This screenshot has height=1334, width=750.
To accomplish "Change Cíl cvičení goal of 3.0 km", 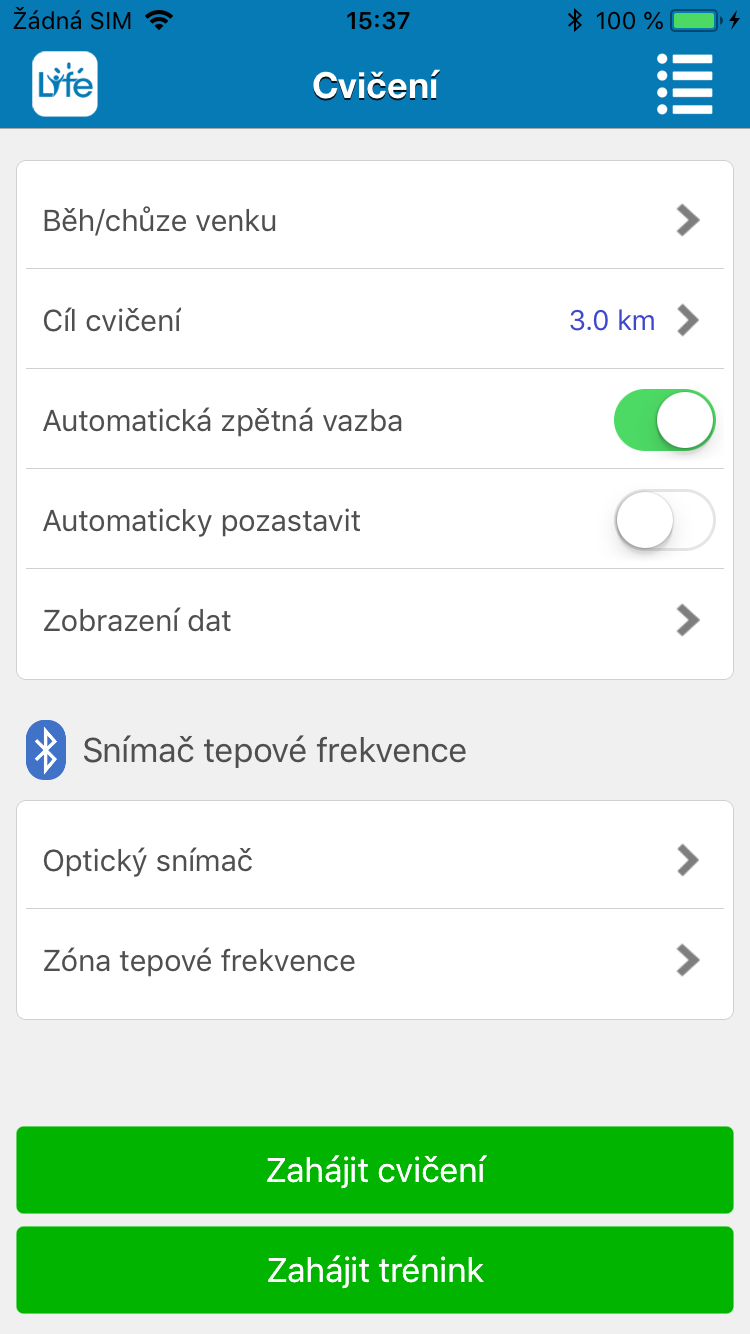I will click(375, 320).
